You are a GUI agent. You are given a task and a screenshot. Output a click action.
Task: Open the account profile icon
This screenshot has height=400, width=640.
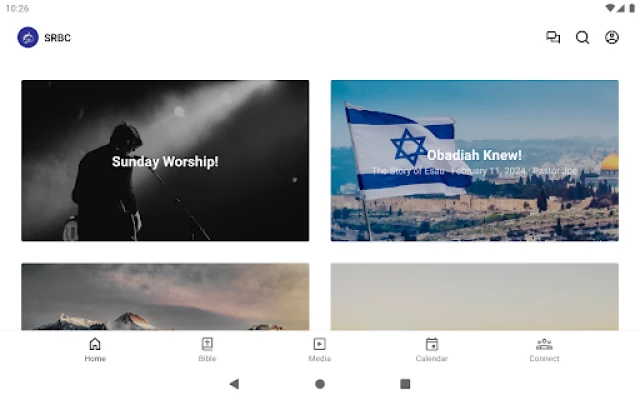point(612,38)
